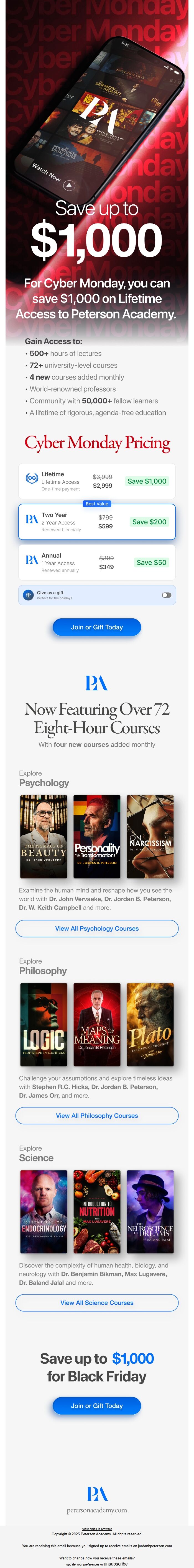View All Psychology Courses
Image resolution: width=194 pixels, height=1568 pixels.
click(x=96, y=928)
